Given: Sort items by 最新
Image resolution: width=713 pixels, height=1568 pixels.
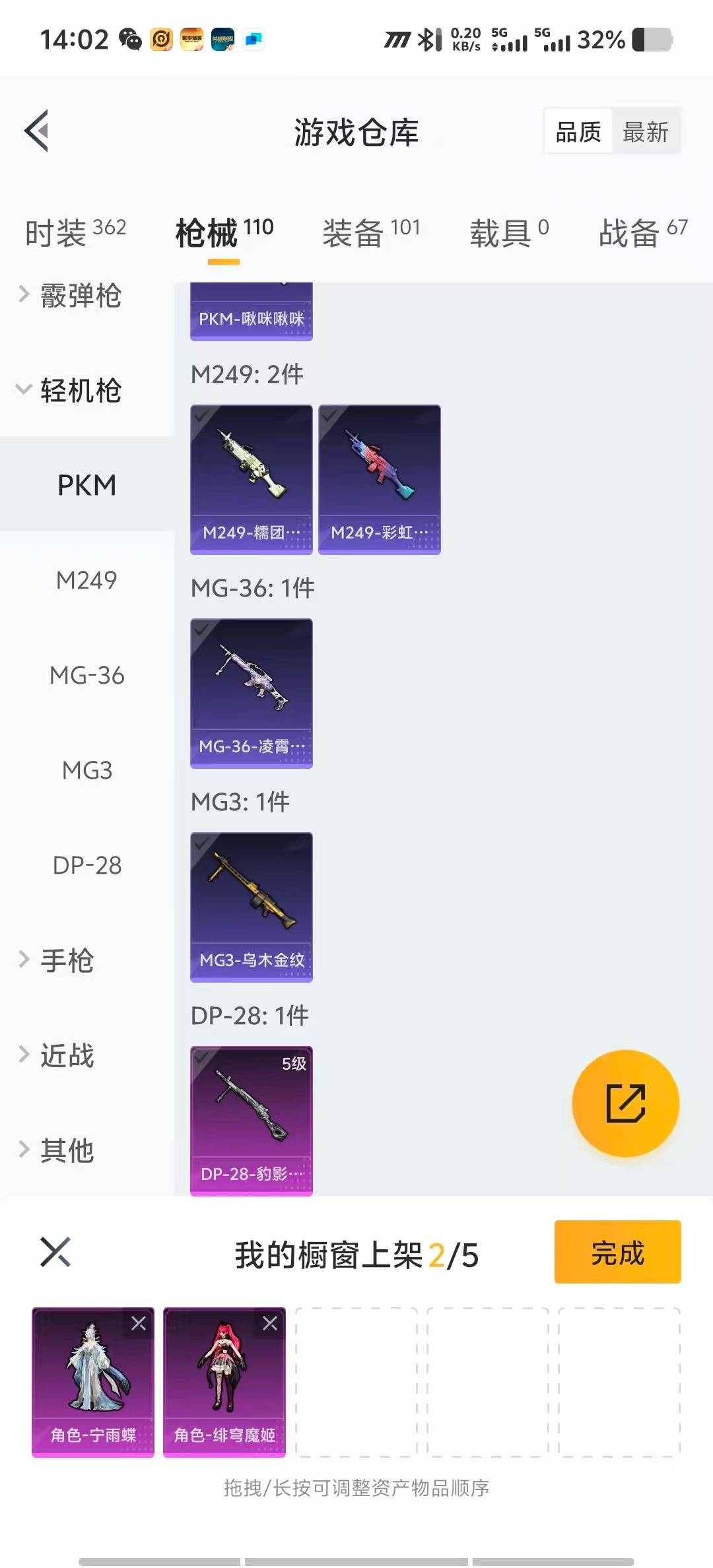Looking at the screenshot, I should pyautogui.click(x=645, y=132).
